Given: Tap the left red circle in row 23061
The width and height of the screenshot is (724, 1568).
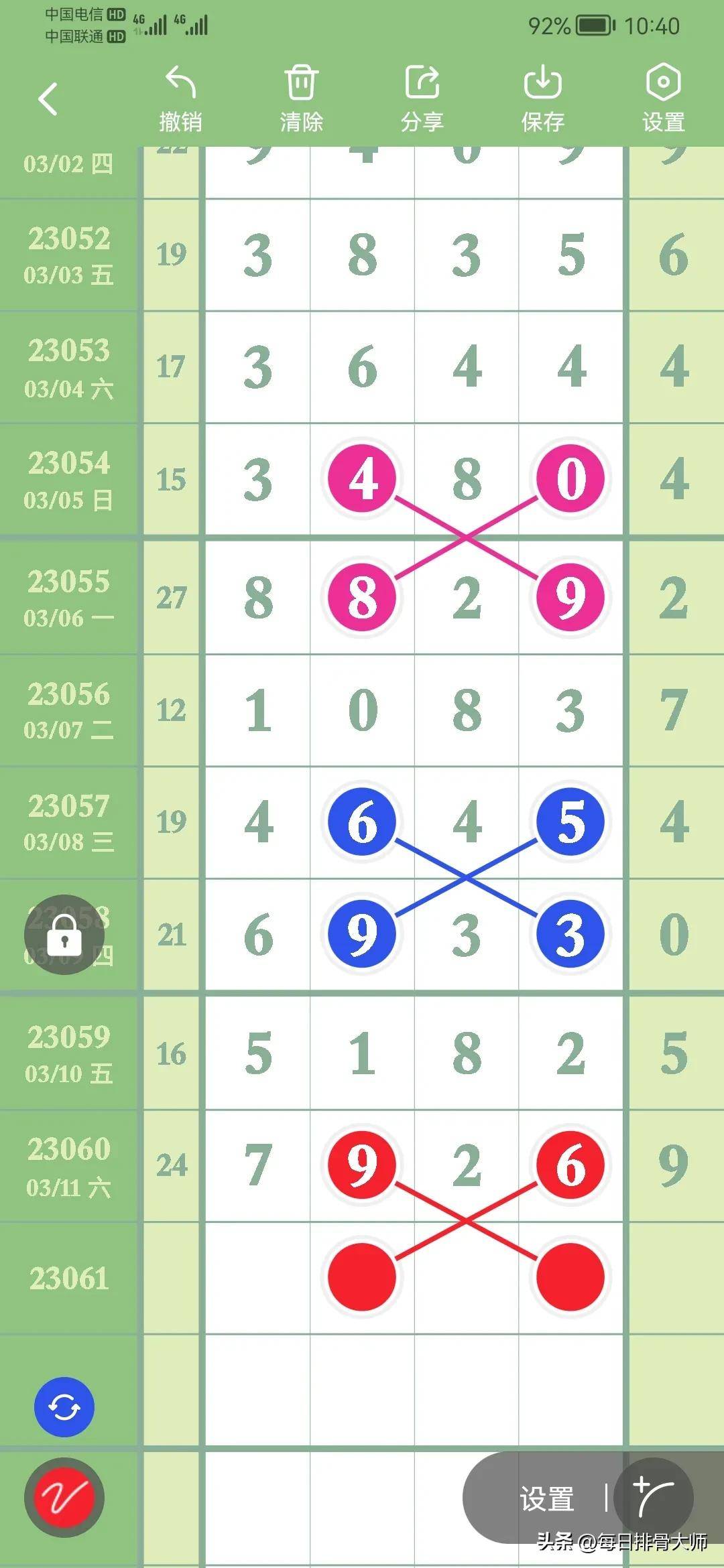Looking at the screenshot, I should click(362, 1277).
